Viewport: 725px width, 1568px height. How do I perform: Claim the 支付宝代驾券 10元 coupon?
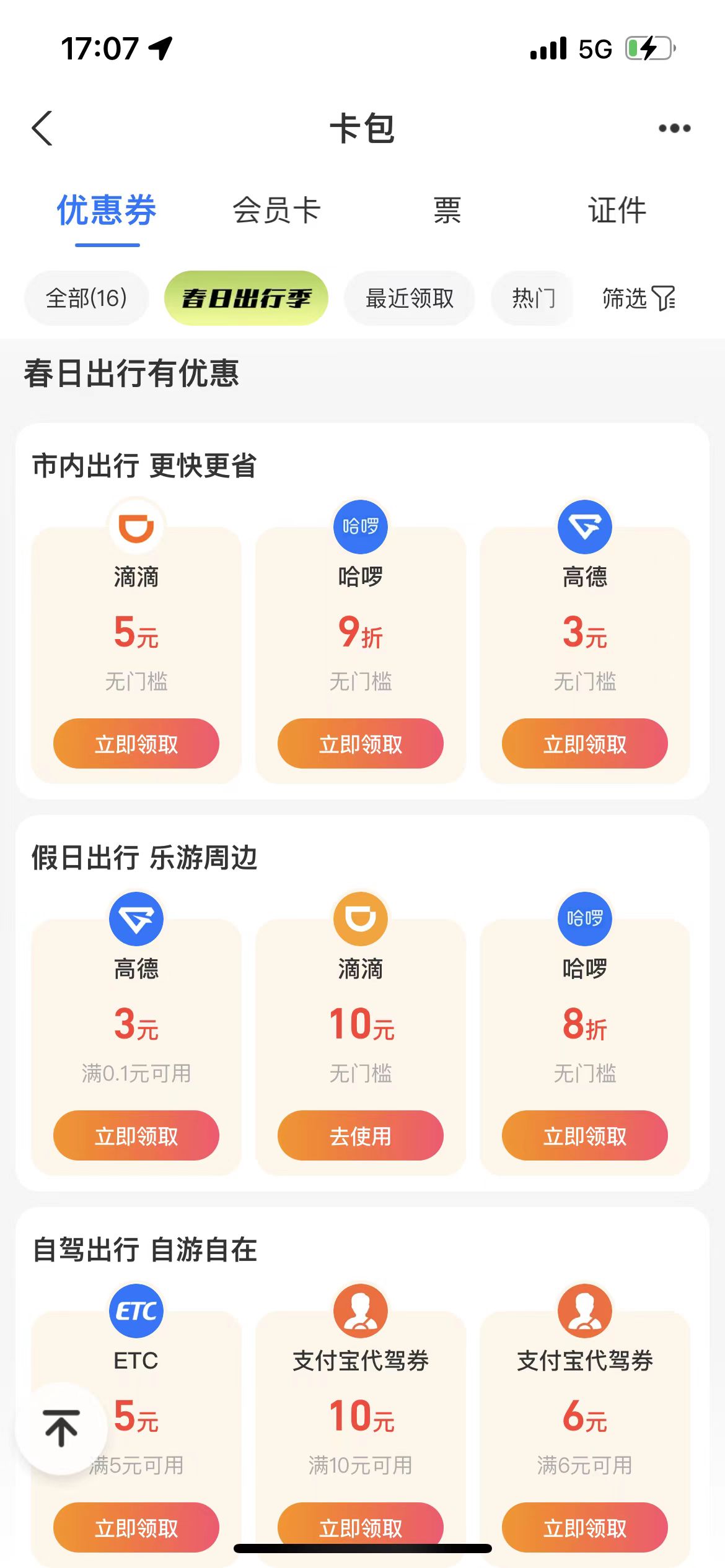(361, 1523)
